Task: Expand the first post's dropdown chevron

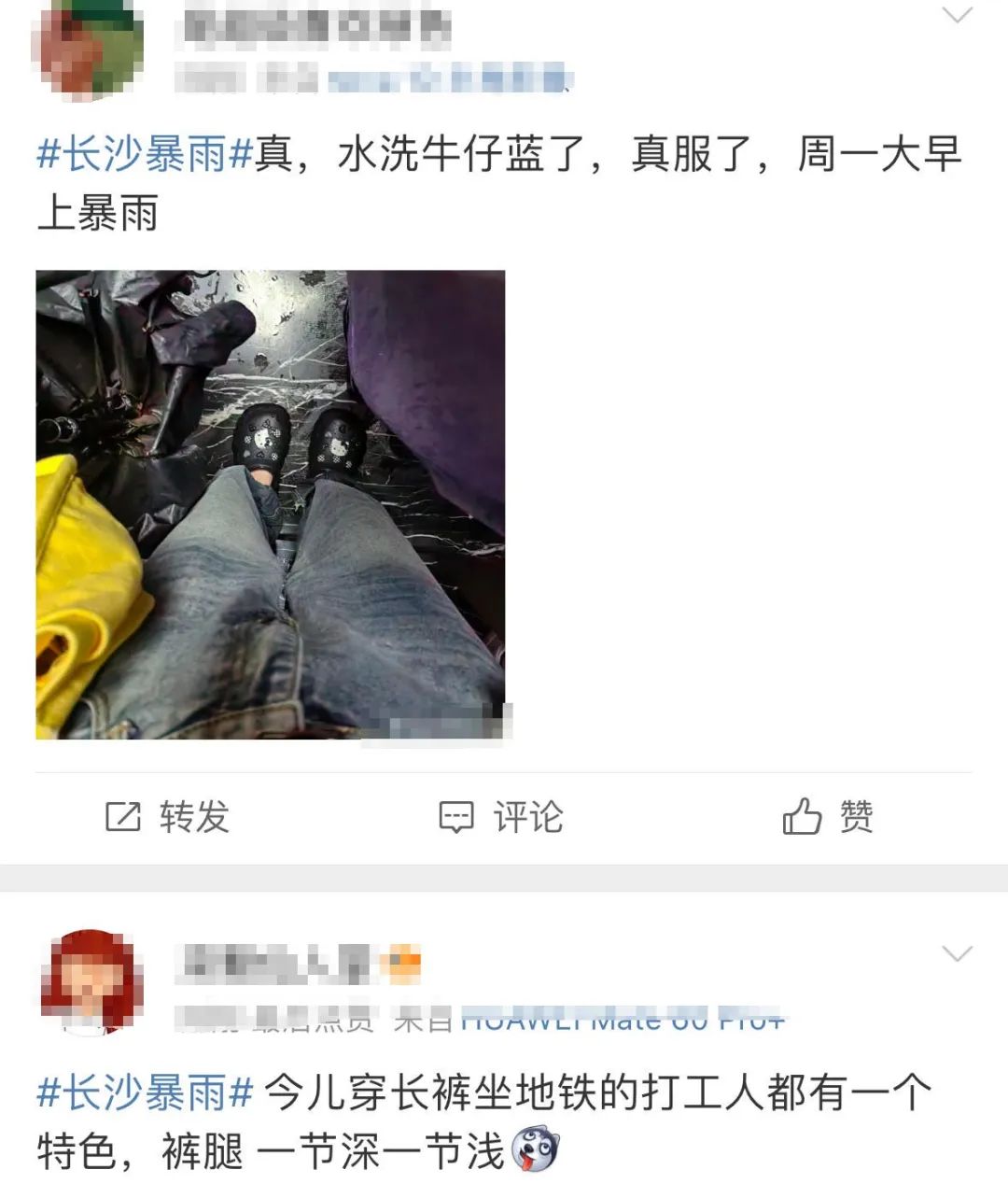Action: tap(958, 16)
